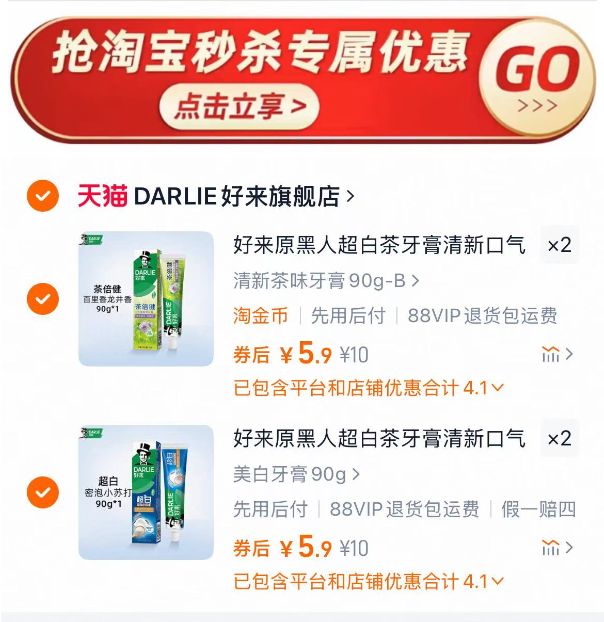Open the 超白 toothpaste product image

(x=146, y=492)
